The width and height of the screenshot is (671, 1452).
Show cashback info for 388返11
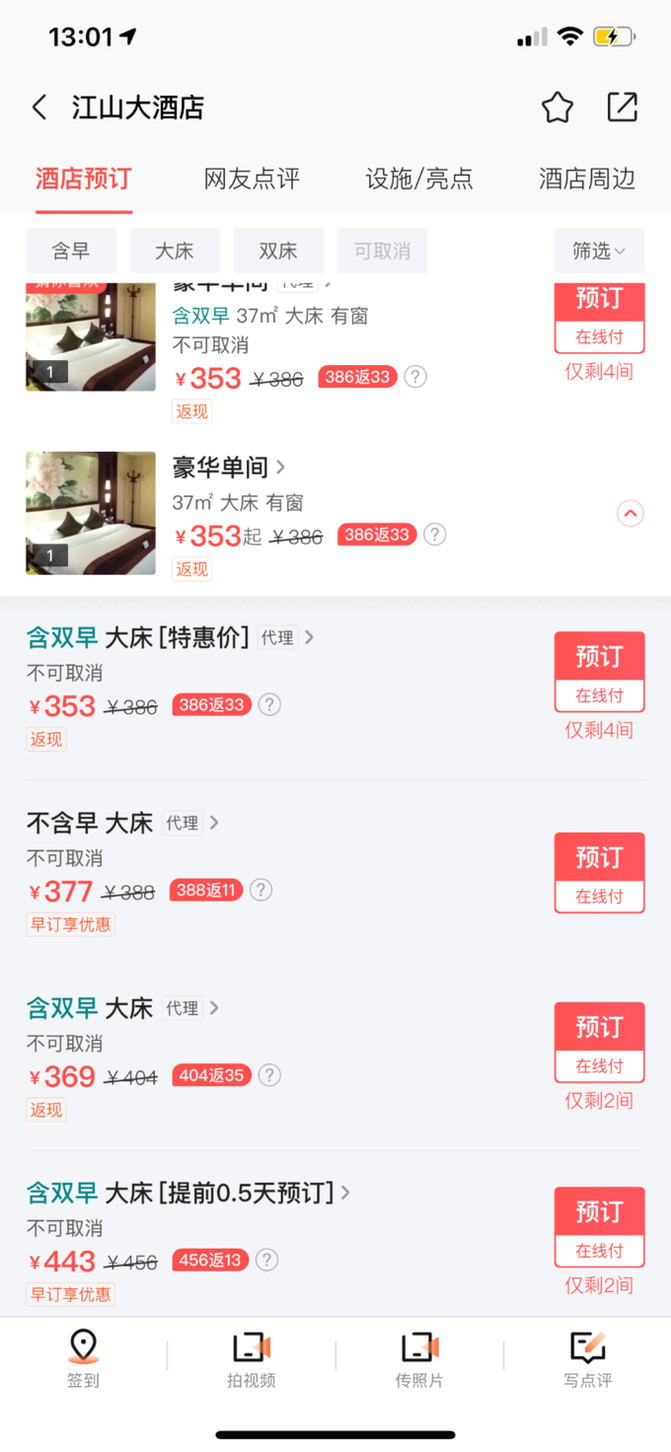pyautogui.click(x=260, y=890)
